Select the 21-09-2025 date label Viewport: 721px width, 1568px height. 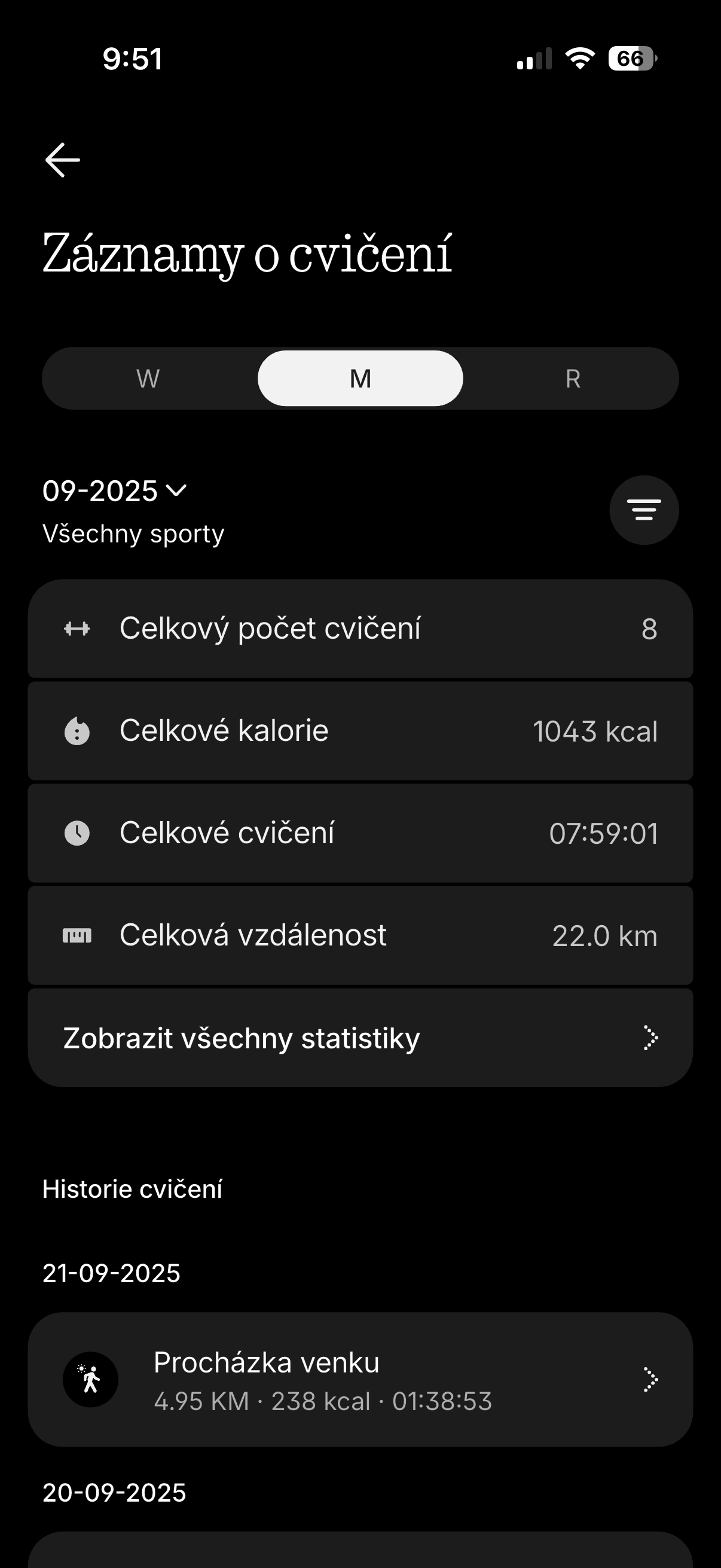(111, 1271)
